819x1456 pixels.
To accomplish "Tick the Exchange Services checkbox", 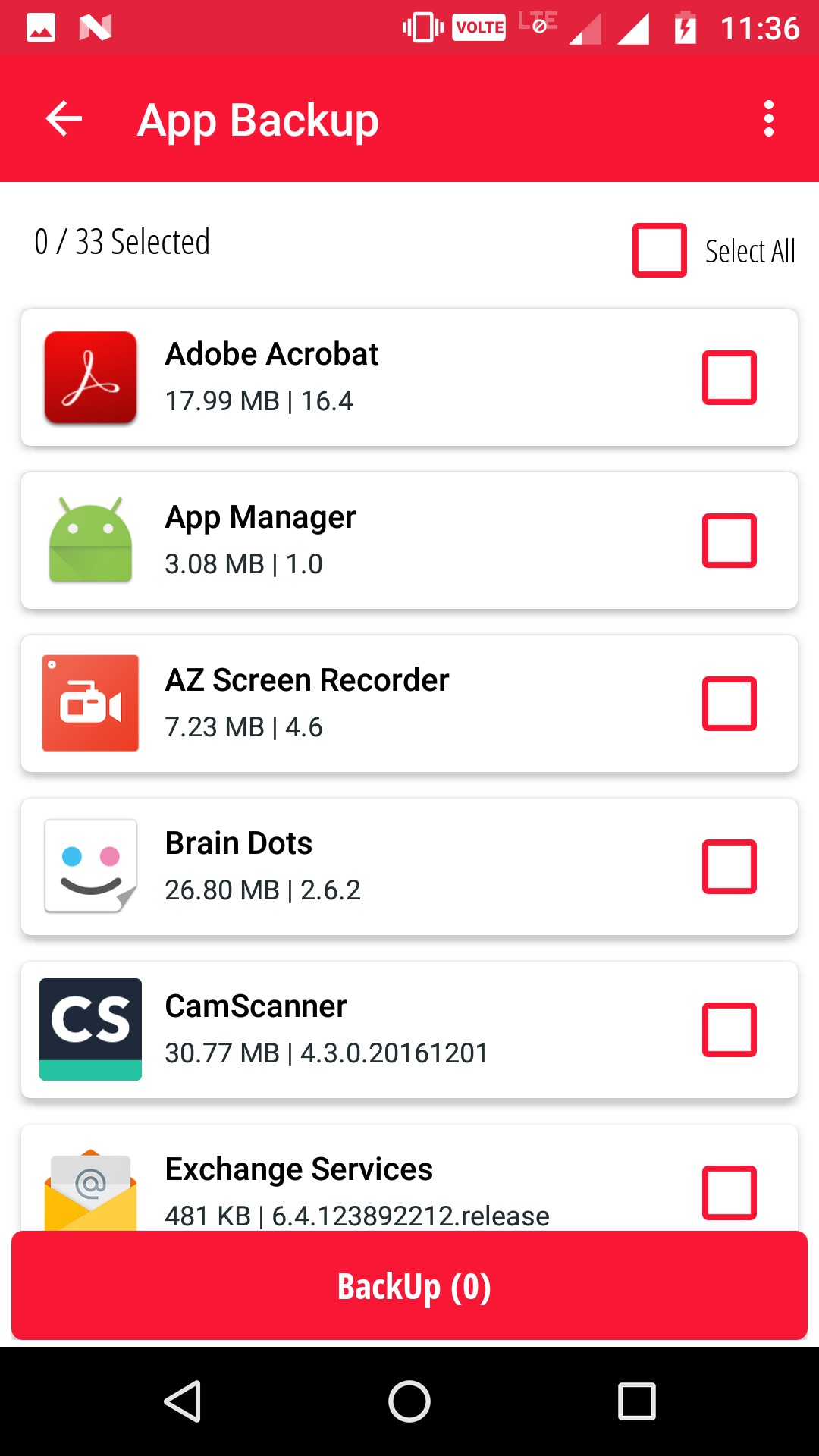I will coord(730,1193).
